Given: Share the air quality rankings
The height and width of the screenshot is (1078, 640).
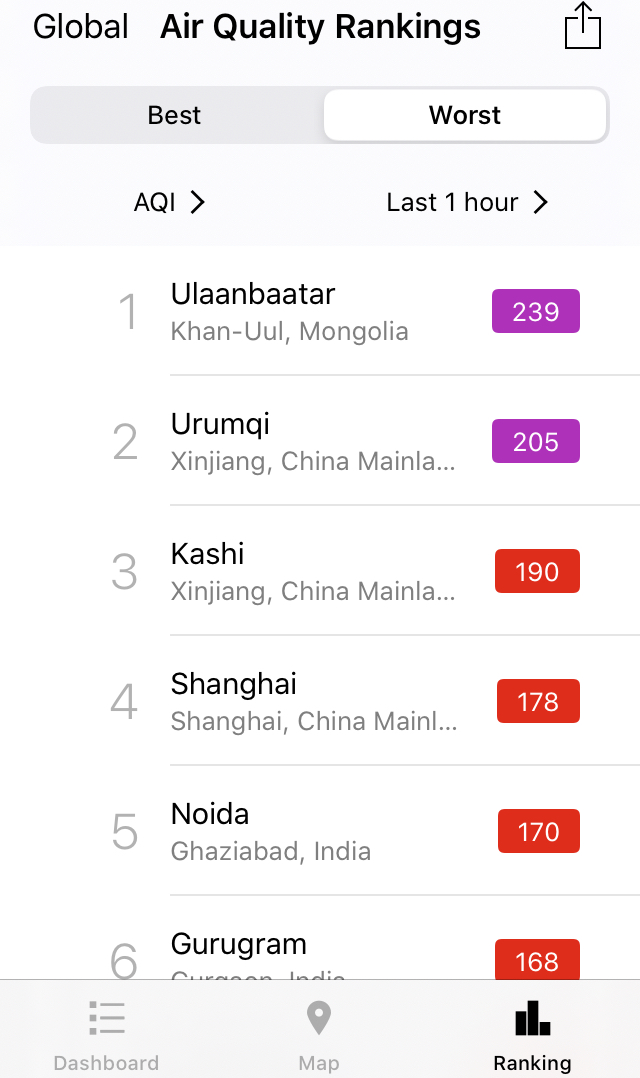Looking at the screenshot, I should (583, 26).
